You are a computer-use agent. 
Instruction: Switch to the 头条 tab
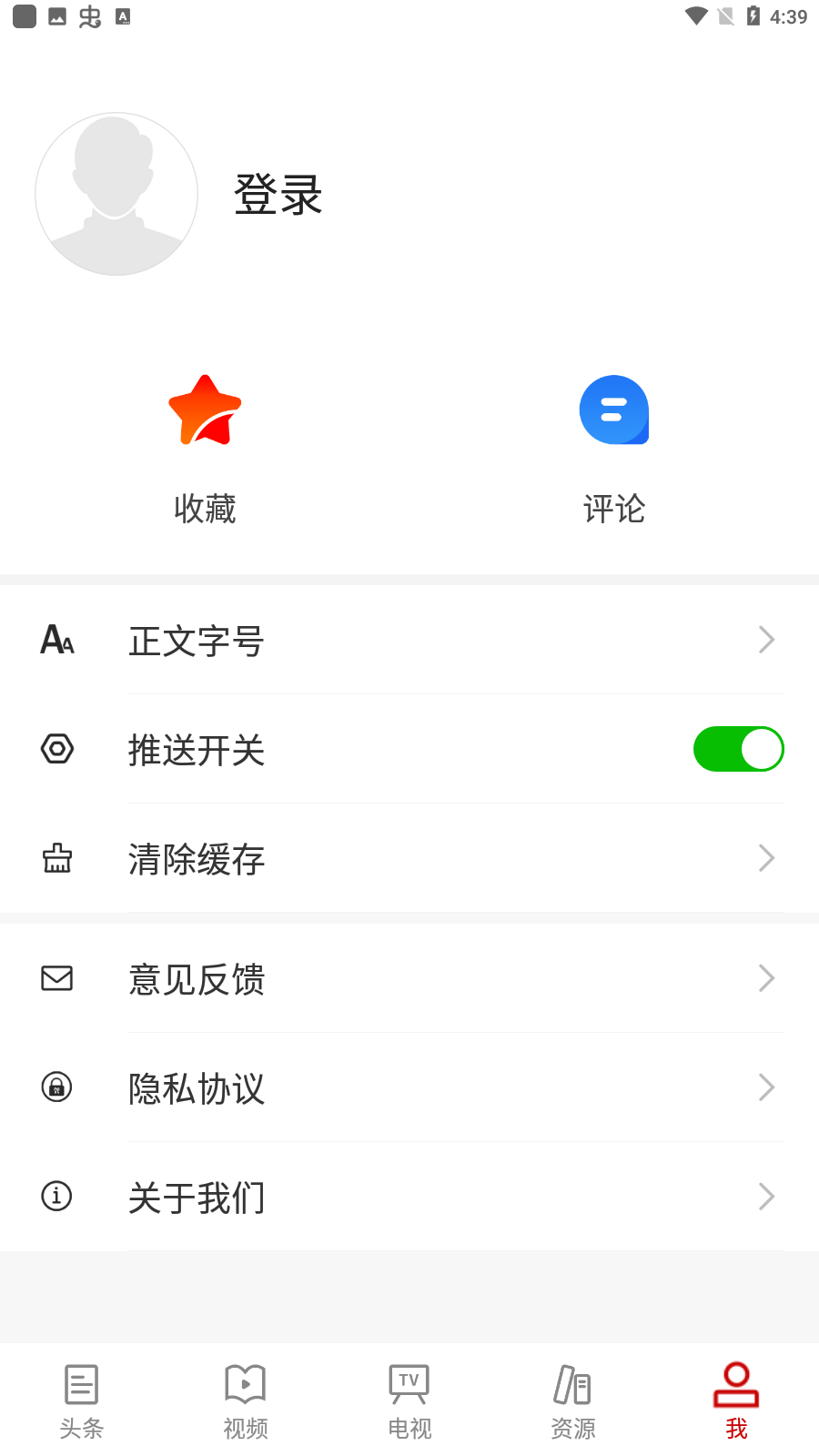pos(82,1401)
